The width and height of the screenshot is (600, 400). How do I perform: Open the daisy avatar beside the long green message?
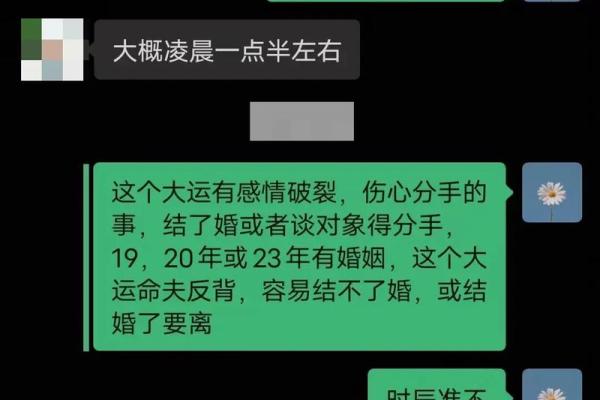(551, 193)
